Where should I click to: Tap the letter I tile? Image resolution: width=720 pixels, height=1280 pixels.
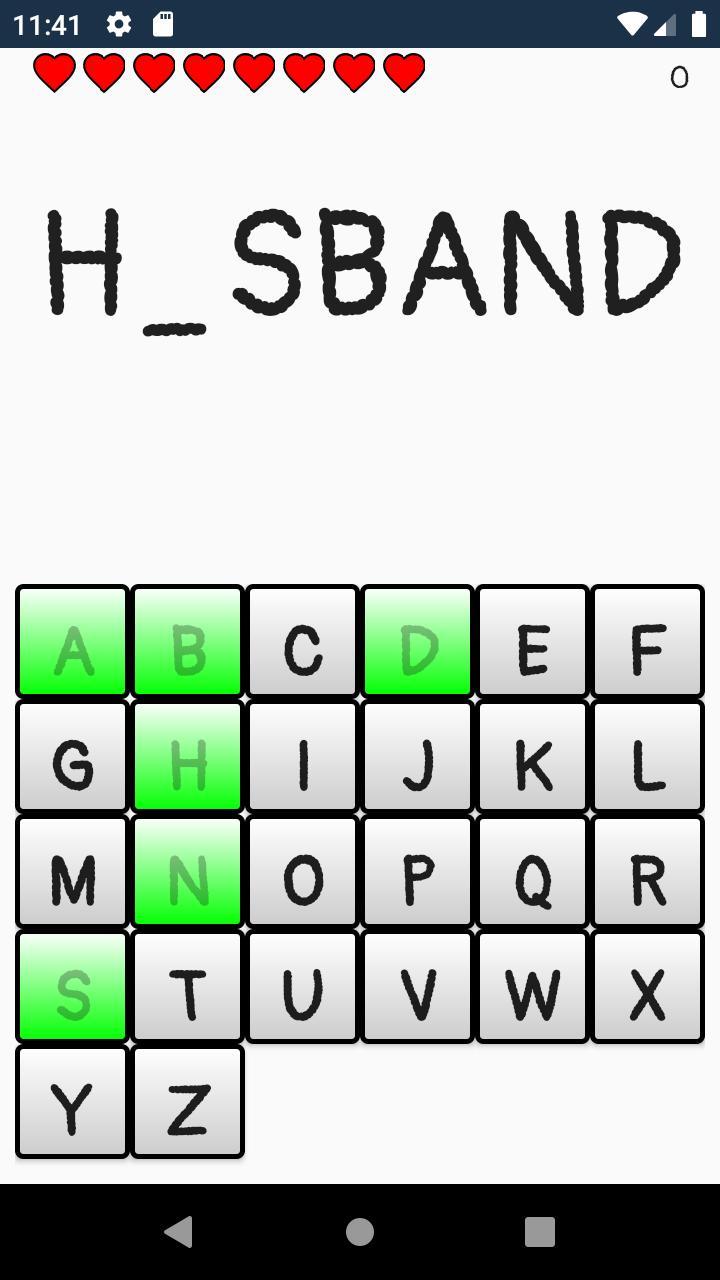coord(301,757)
